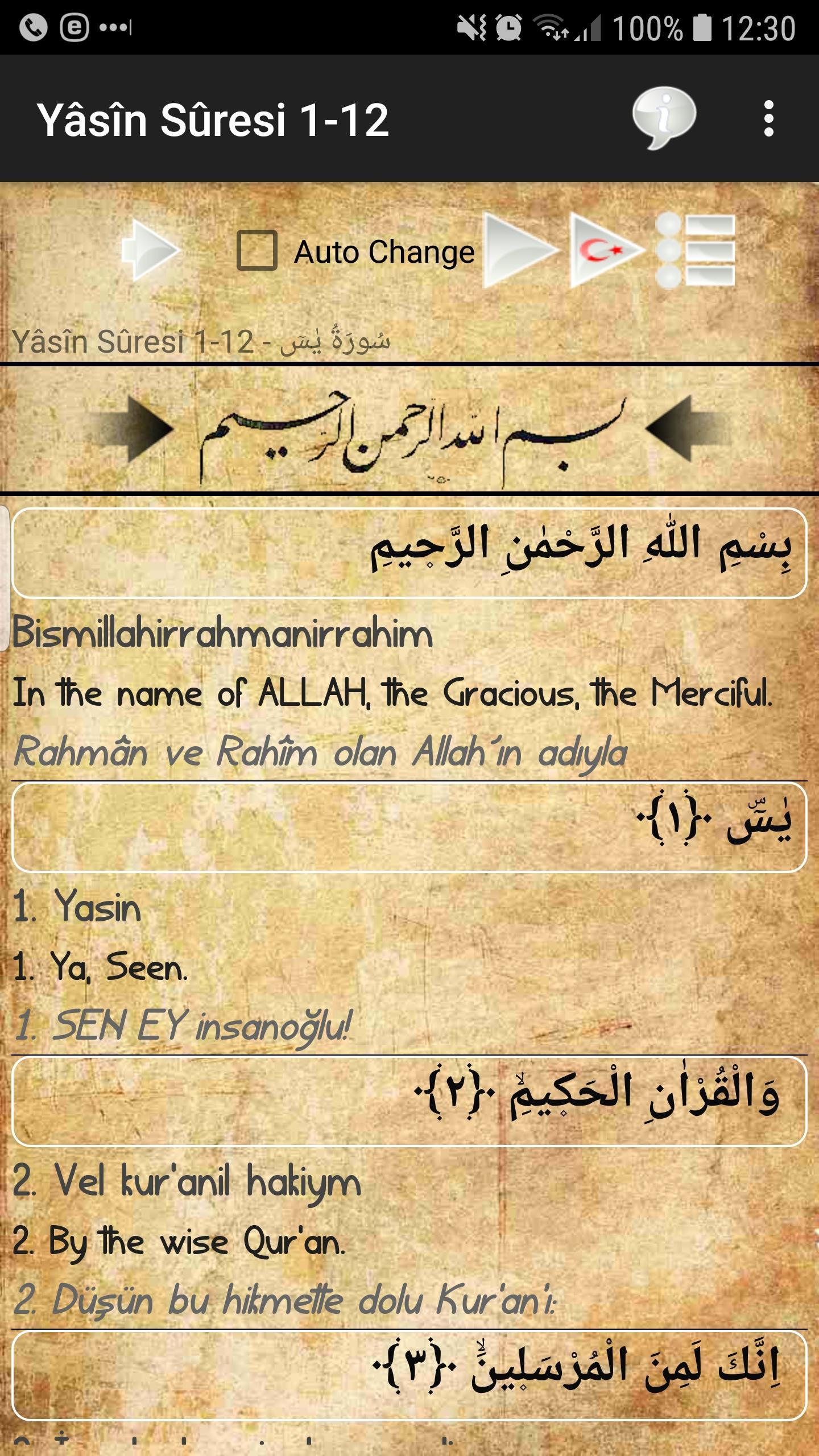The image size is (819, 1456).
Task: Tap the small next-arrow button
Action: pyautogui.click(x=150, y=250)
